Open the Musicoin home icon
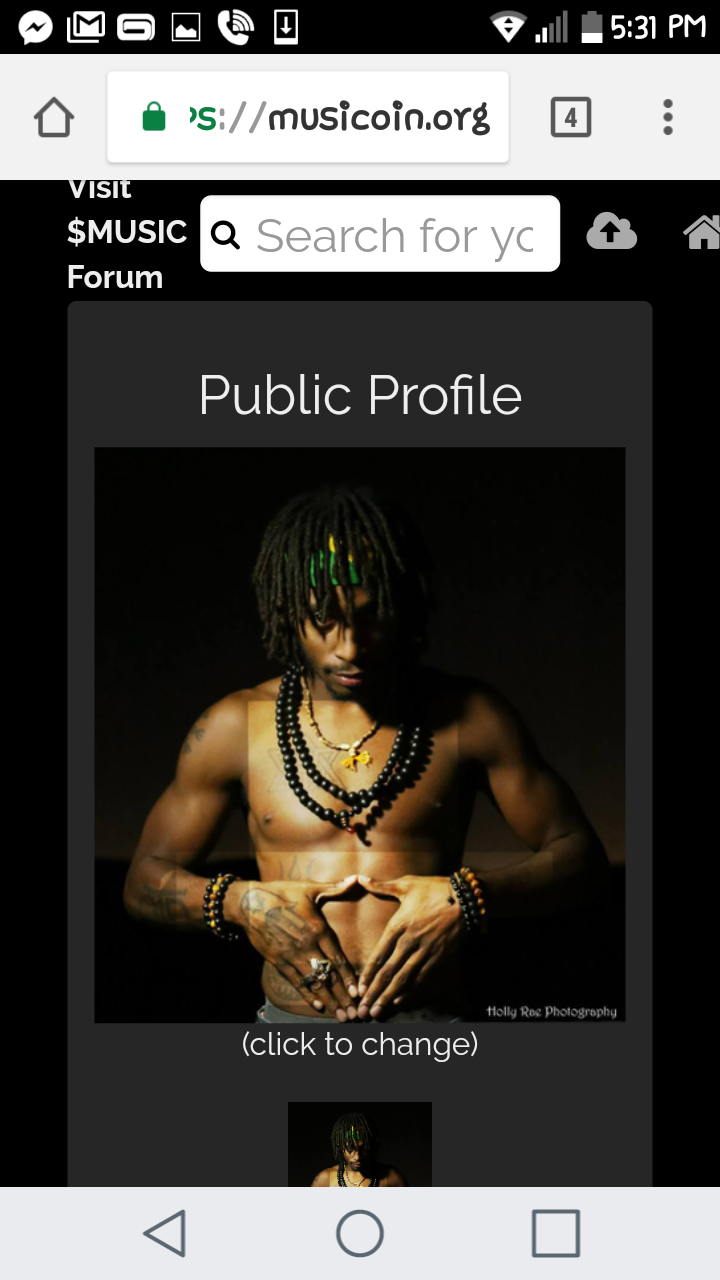This screenshot has width=720, height=1280. click(x=702, y=232)
